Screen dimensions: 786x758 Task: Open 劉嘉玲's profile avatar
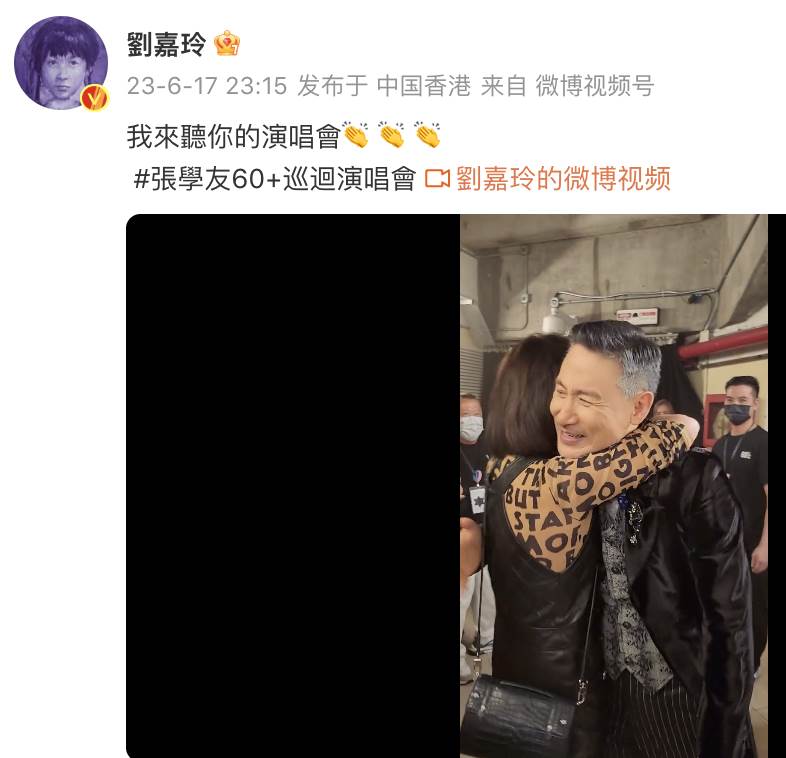tap(61, 63)
